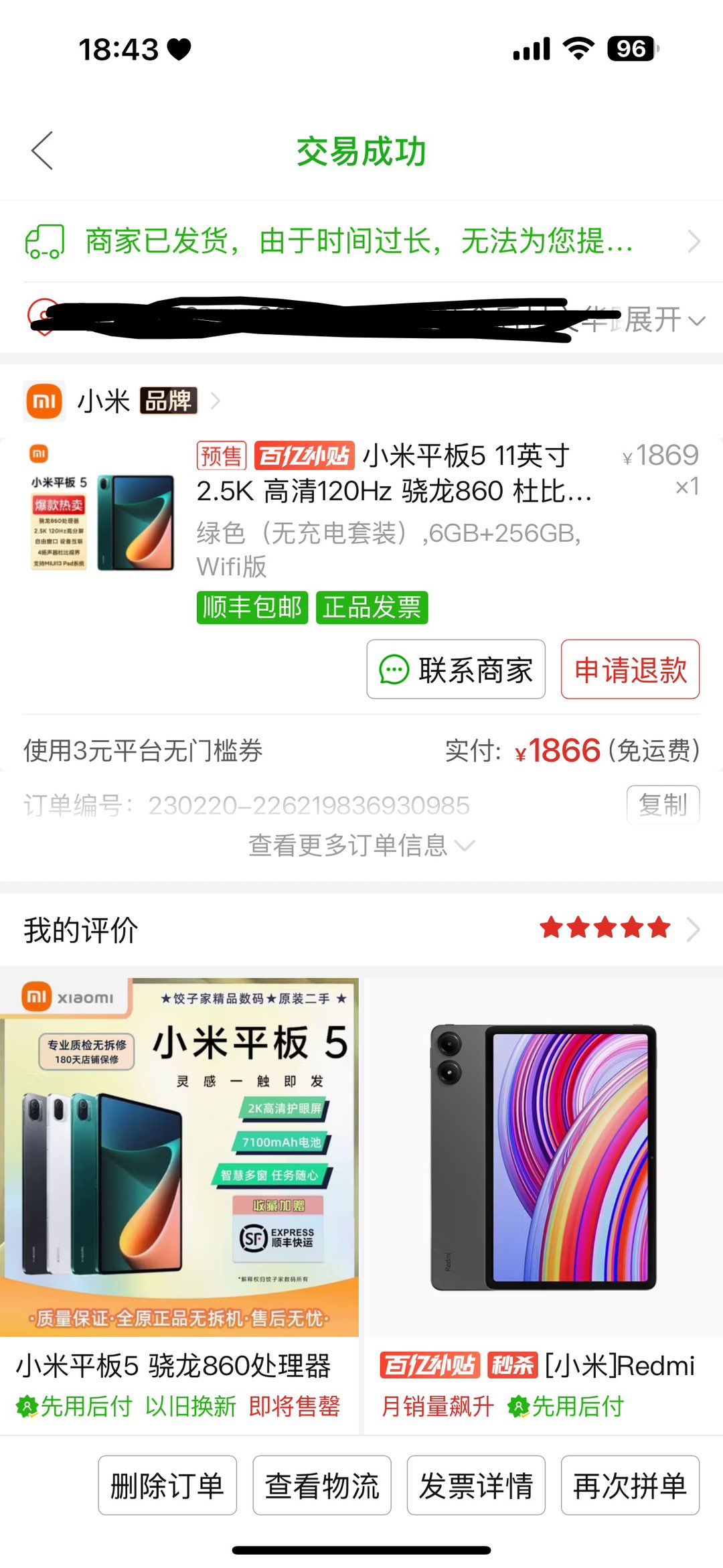
Task: Tap 查看物流 to track the shipment
Action: click(x=322, y=1486)
